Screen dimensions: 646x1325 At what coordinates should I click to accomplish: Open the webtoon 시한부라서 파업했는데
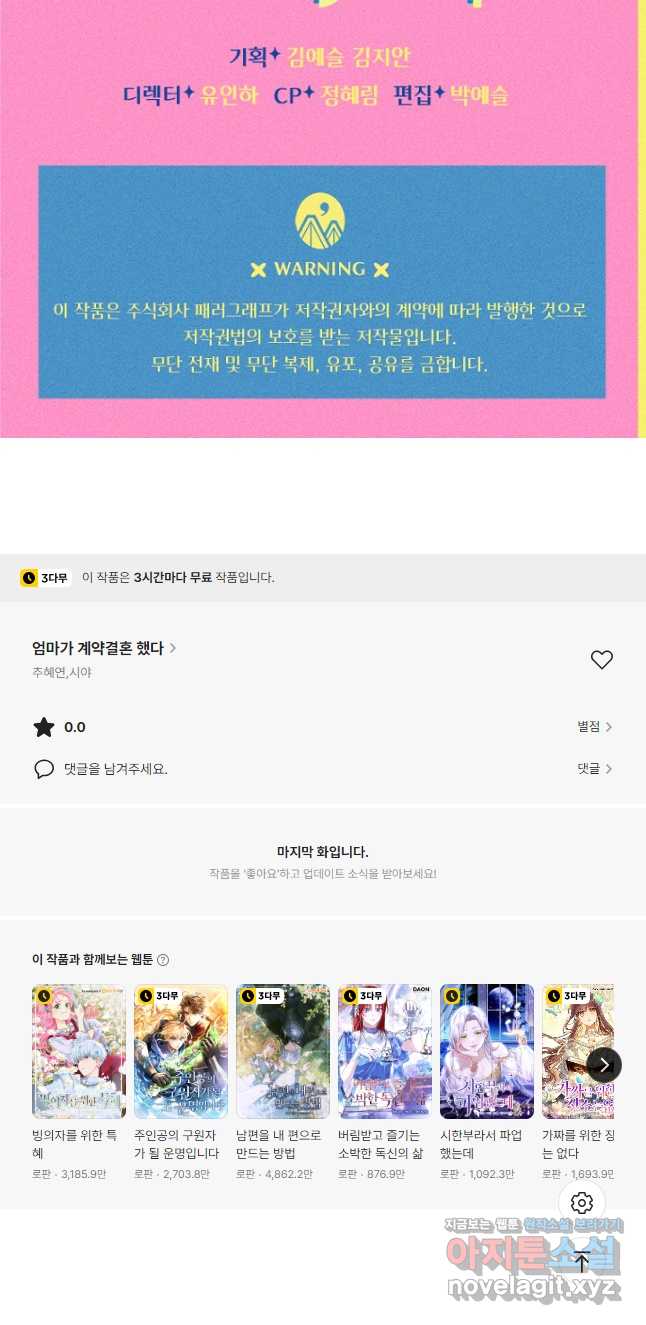(487, 1051)
